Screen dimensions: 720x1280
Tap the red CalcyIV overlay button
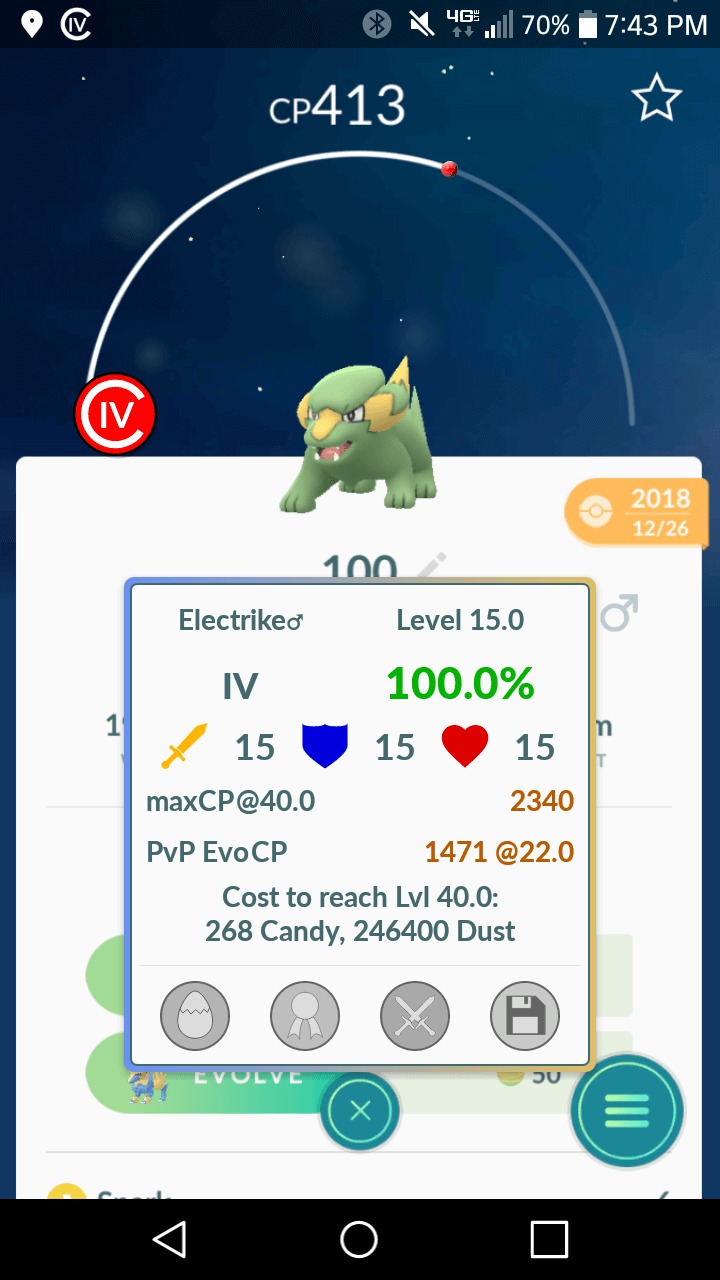click(x=115, y=413)
